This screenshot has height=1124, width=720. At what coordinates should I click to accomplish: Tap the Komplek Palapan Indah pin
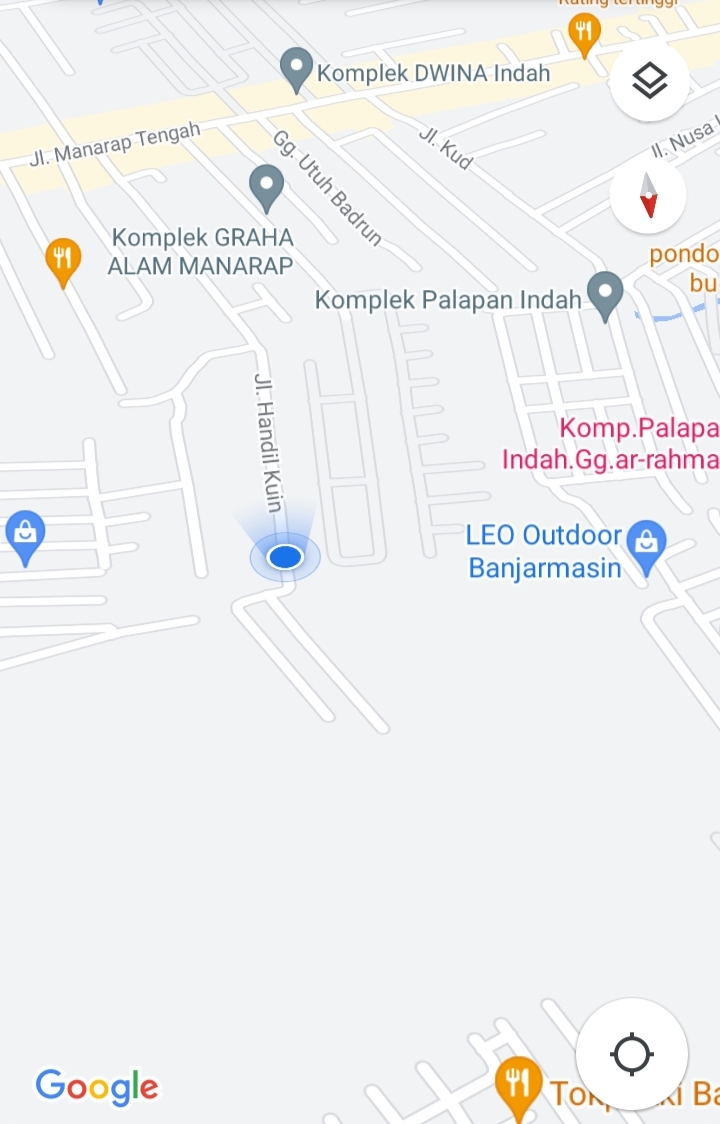tap(605, 294)
